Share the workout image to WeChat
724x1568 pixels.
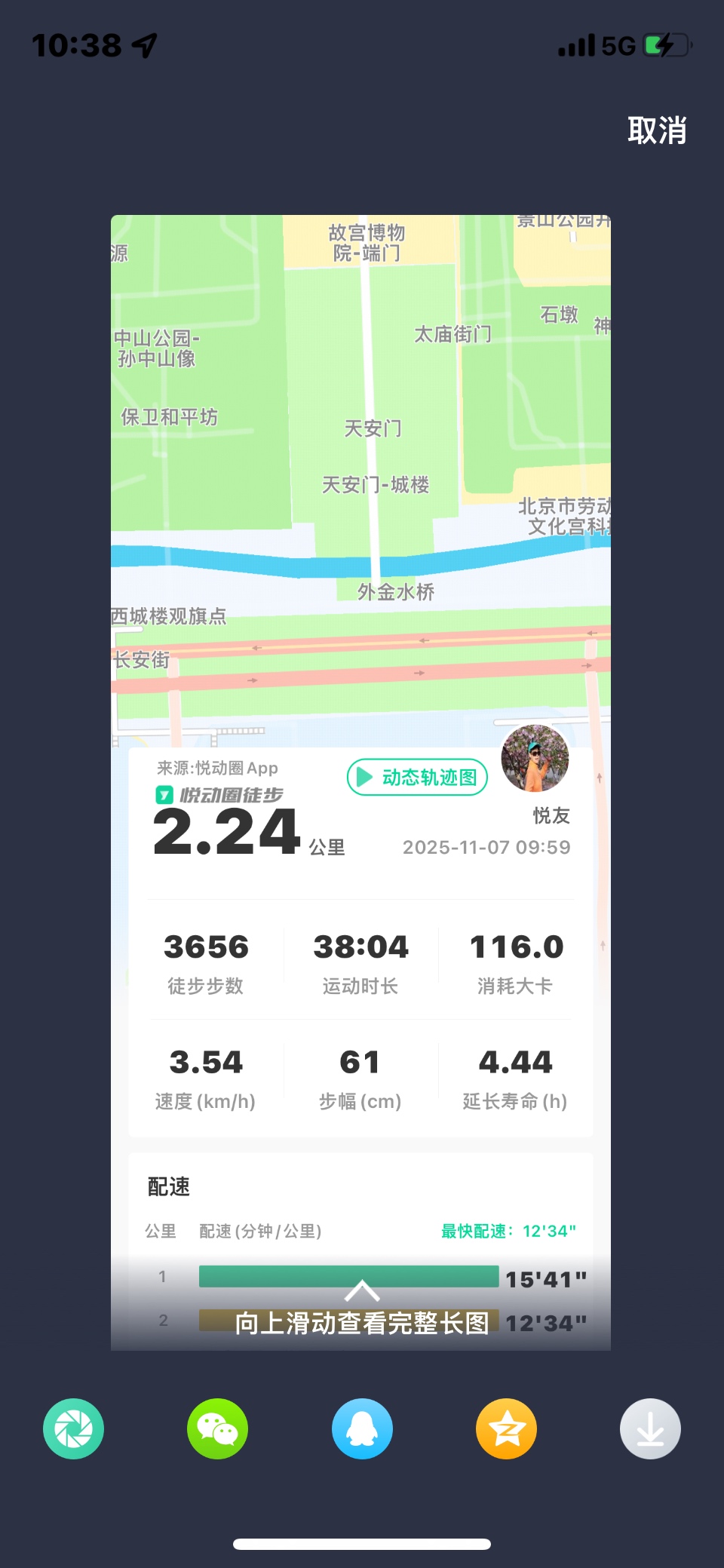[217, 1428]
